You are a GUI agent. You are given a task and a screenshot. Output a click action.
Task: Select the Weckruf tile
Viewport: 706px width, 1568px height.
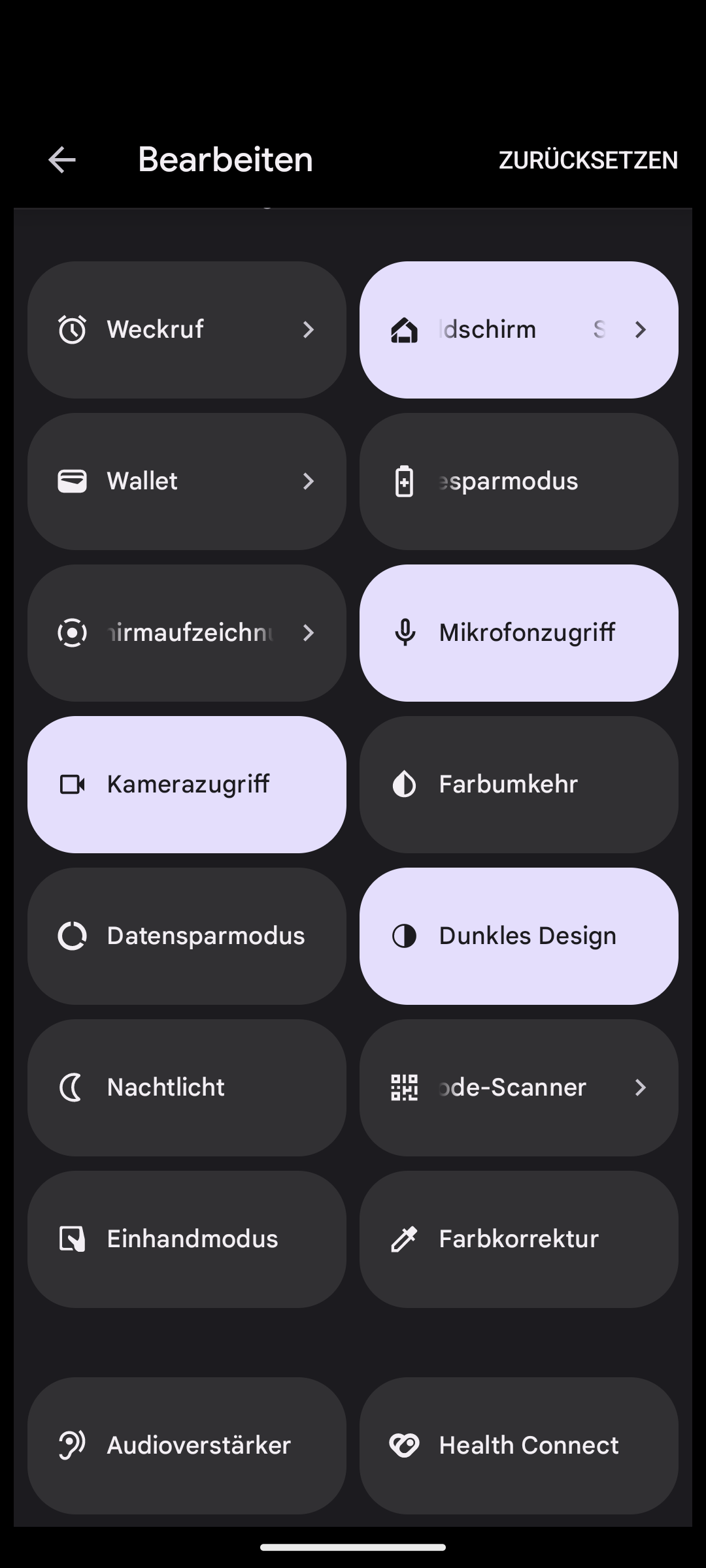pos(186,330)
